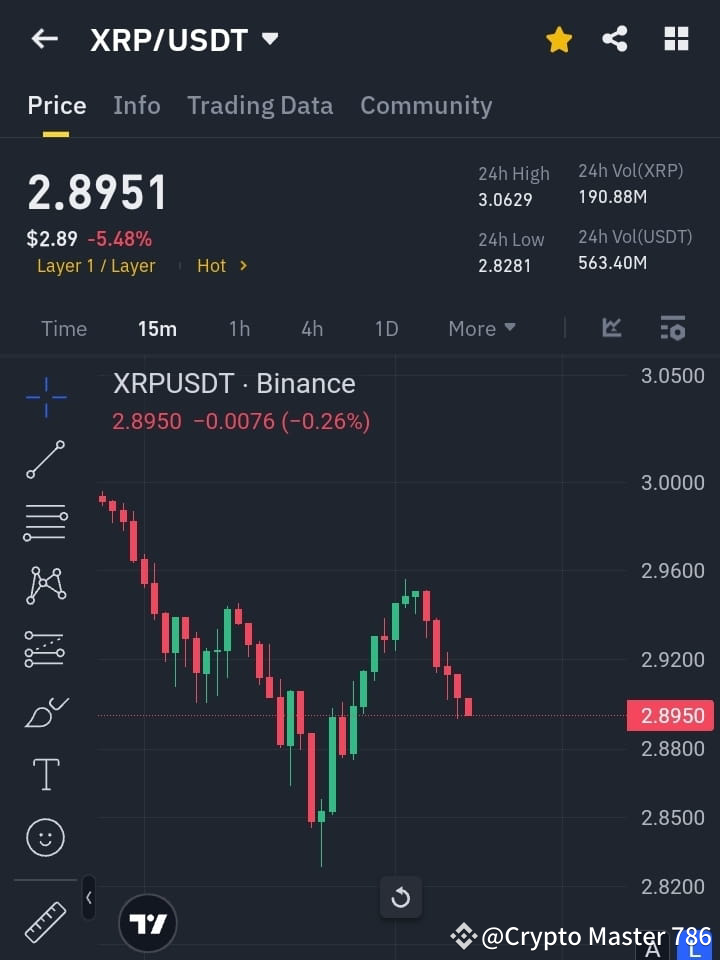Open chart display settings
The image size is (720, 960).
tap(673, 328)
